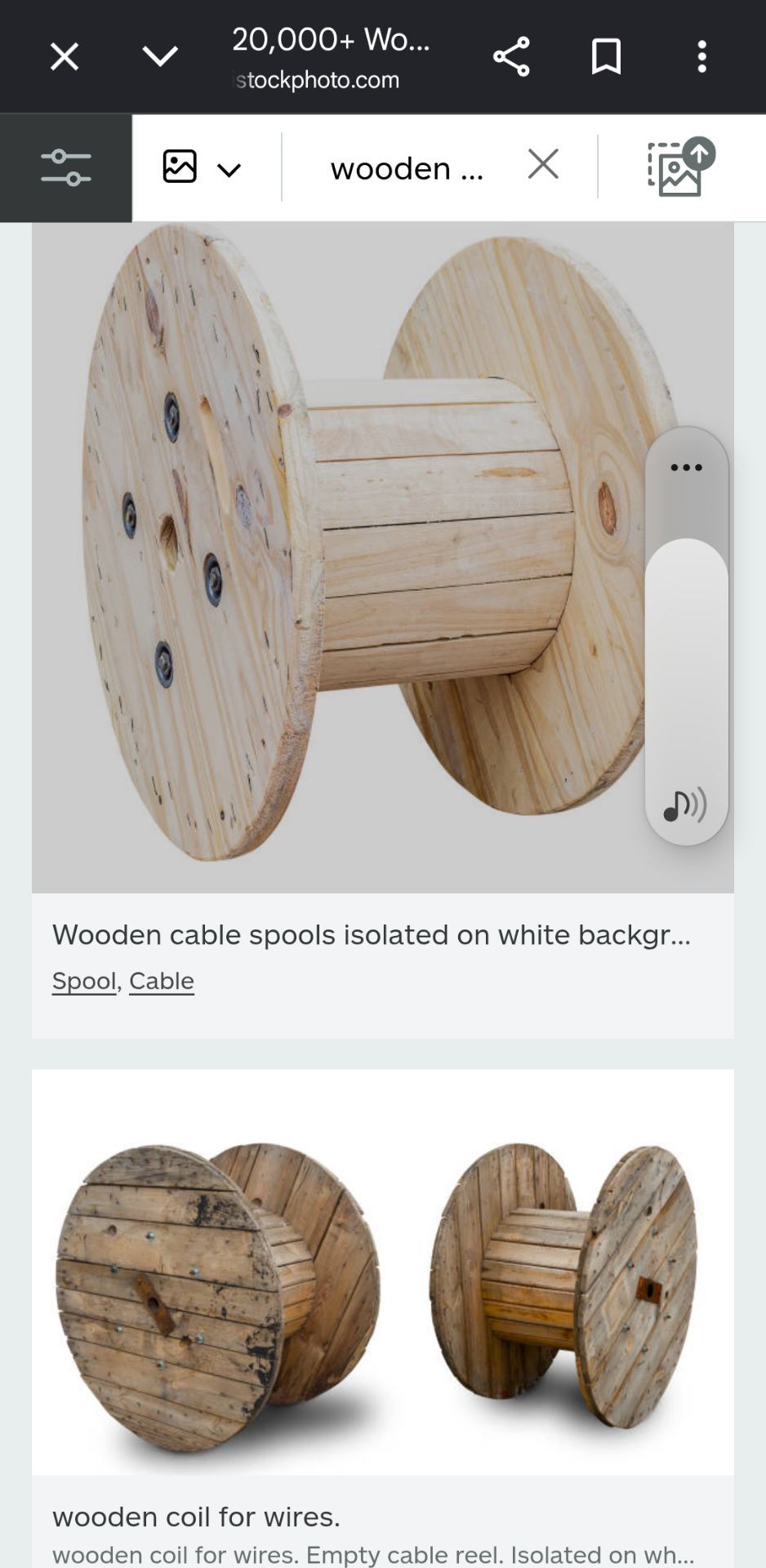This screenshot has height=1568, width=766.
Task: Follow the Spool keyword link
Action: pyautogui.click(x=84, y=981)
